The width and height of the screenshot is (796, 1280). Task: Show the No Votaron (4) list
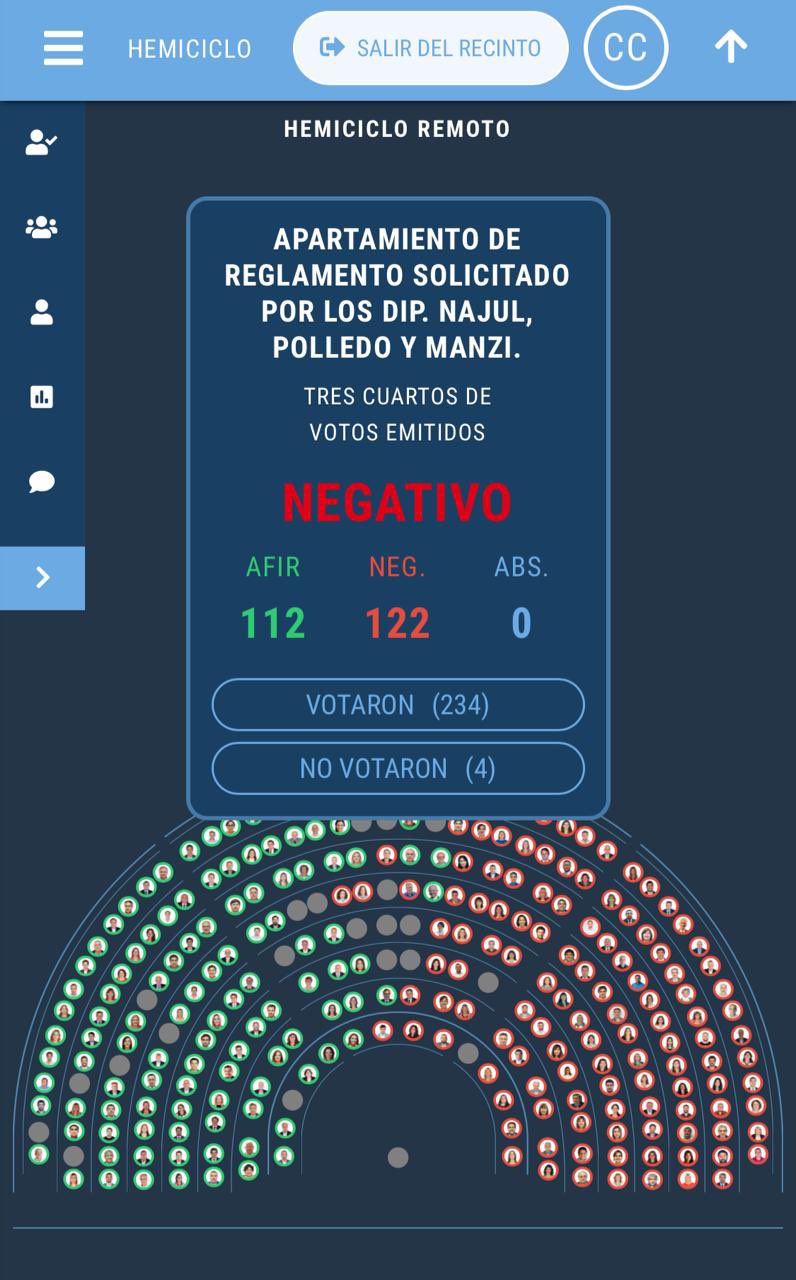point(398,768)
